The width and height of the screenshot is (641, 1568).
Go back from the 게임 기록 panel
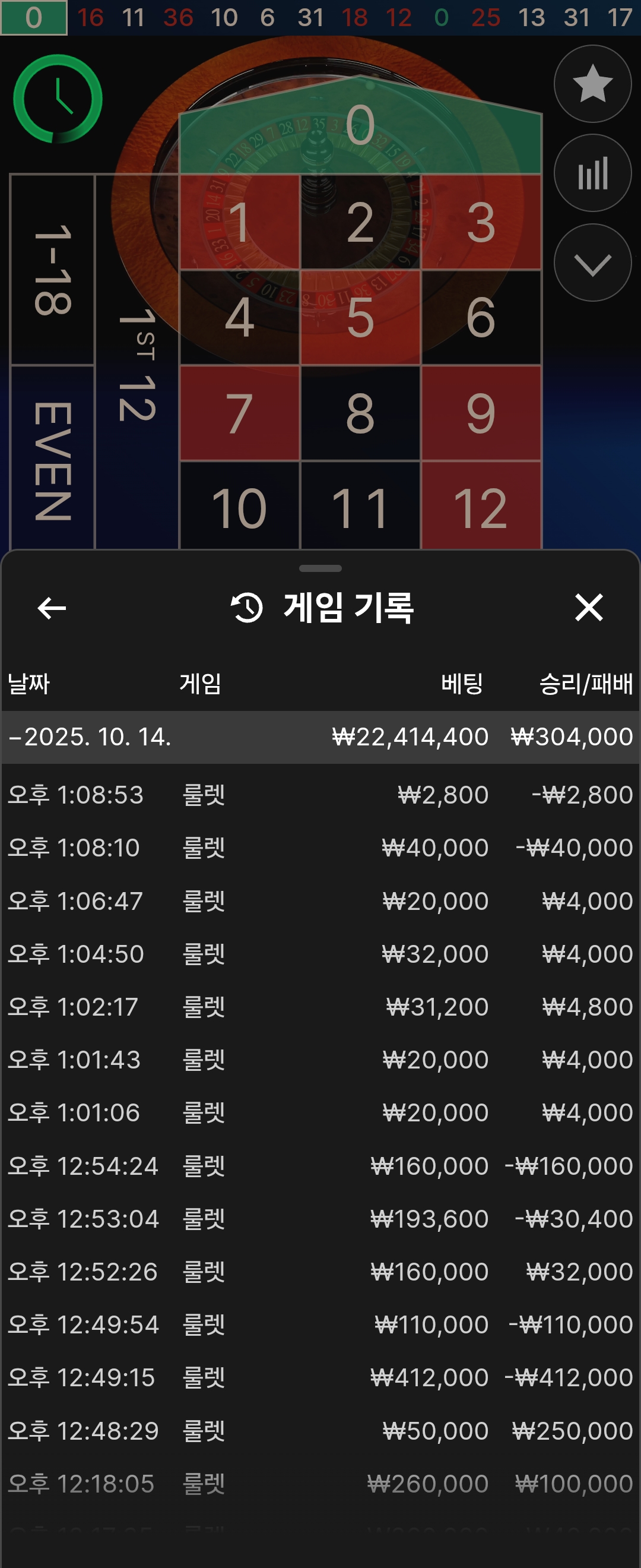[x=52, y=608]
